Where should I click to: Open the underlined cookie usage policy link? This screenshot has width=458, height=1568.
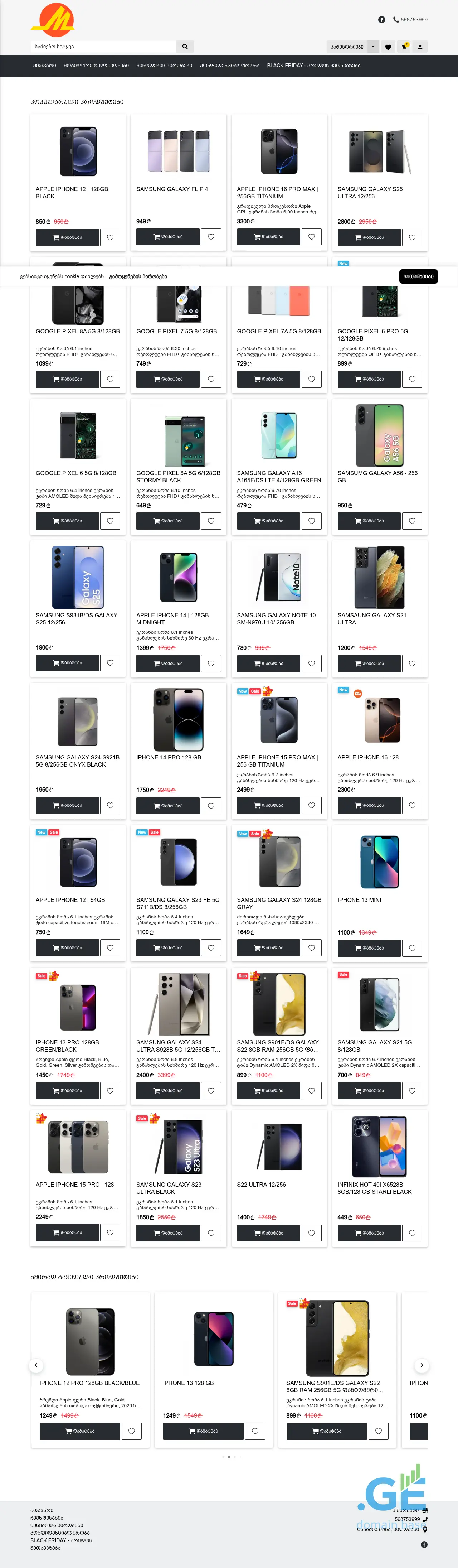tap(137, 276)
